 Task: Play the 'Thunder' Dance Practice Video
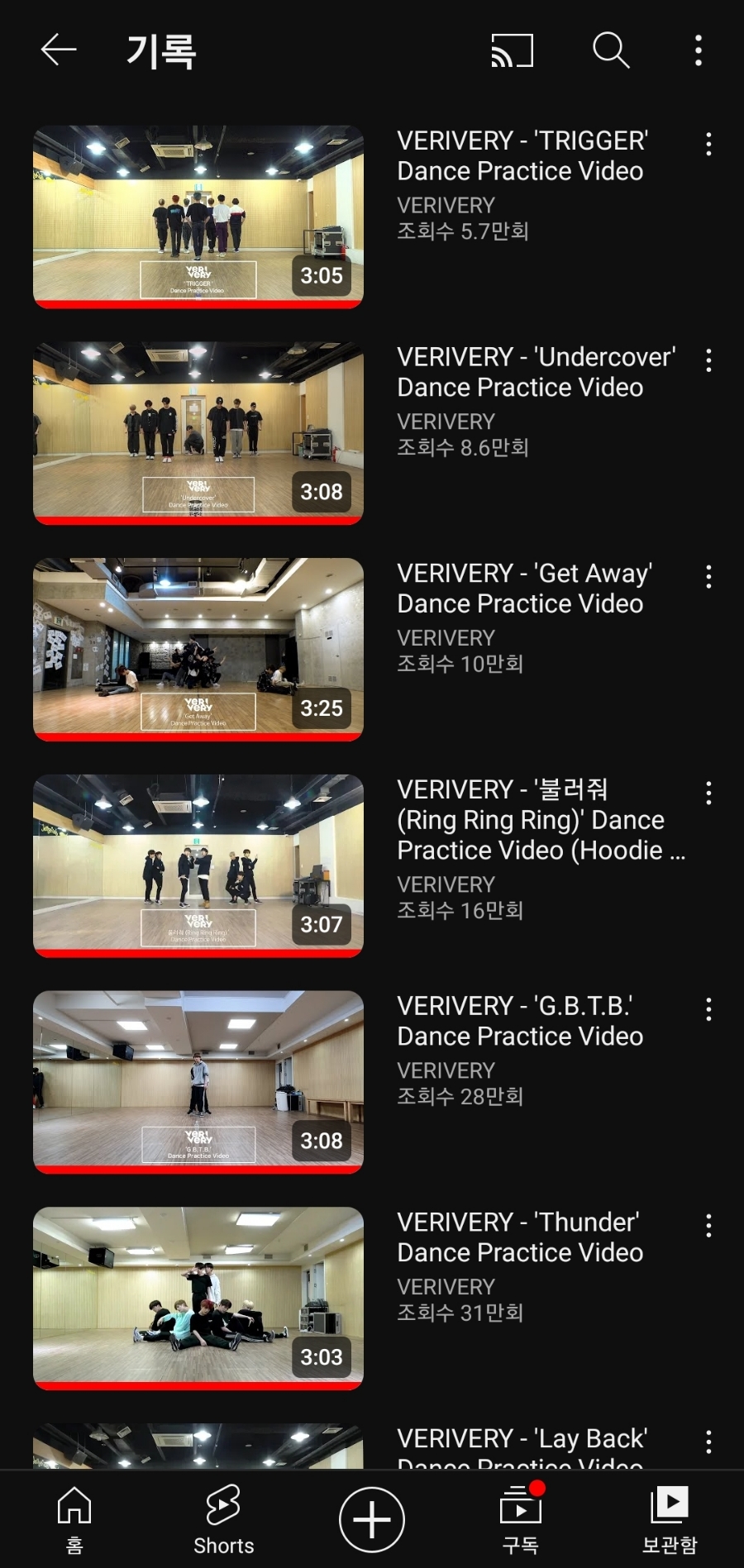pyautogui.click(x=198, y=1299)
